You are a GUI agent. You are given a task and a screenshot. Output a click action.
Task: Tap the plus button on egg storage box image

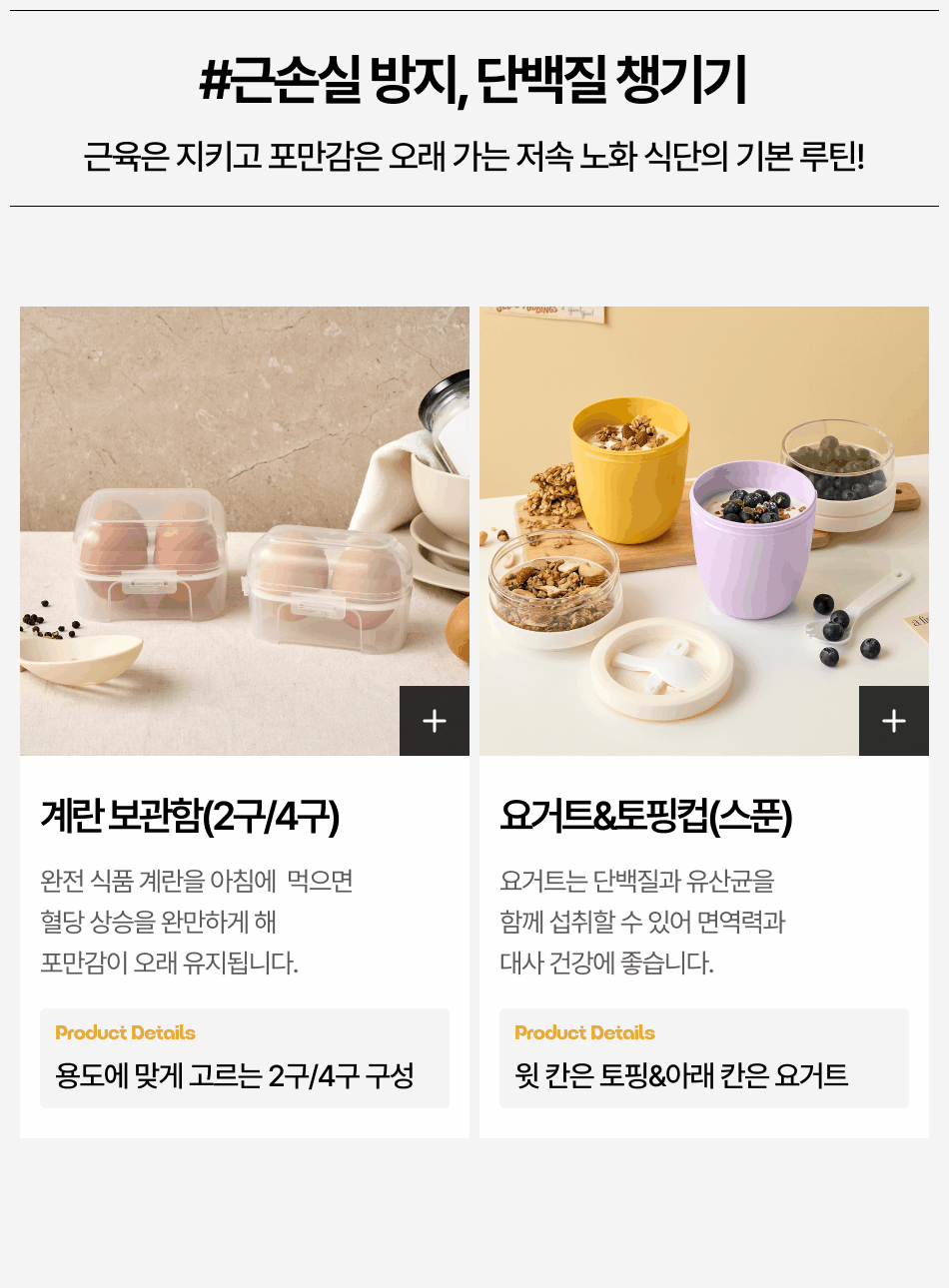tap(434, 721)
